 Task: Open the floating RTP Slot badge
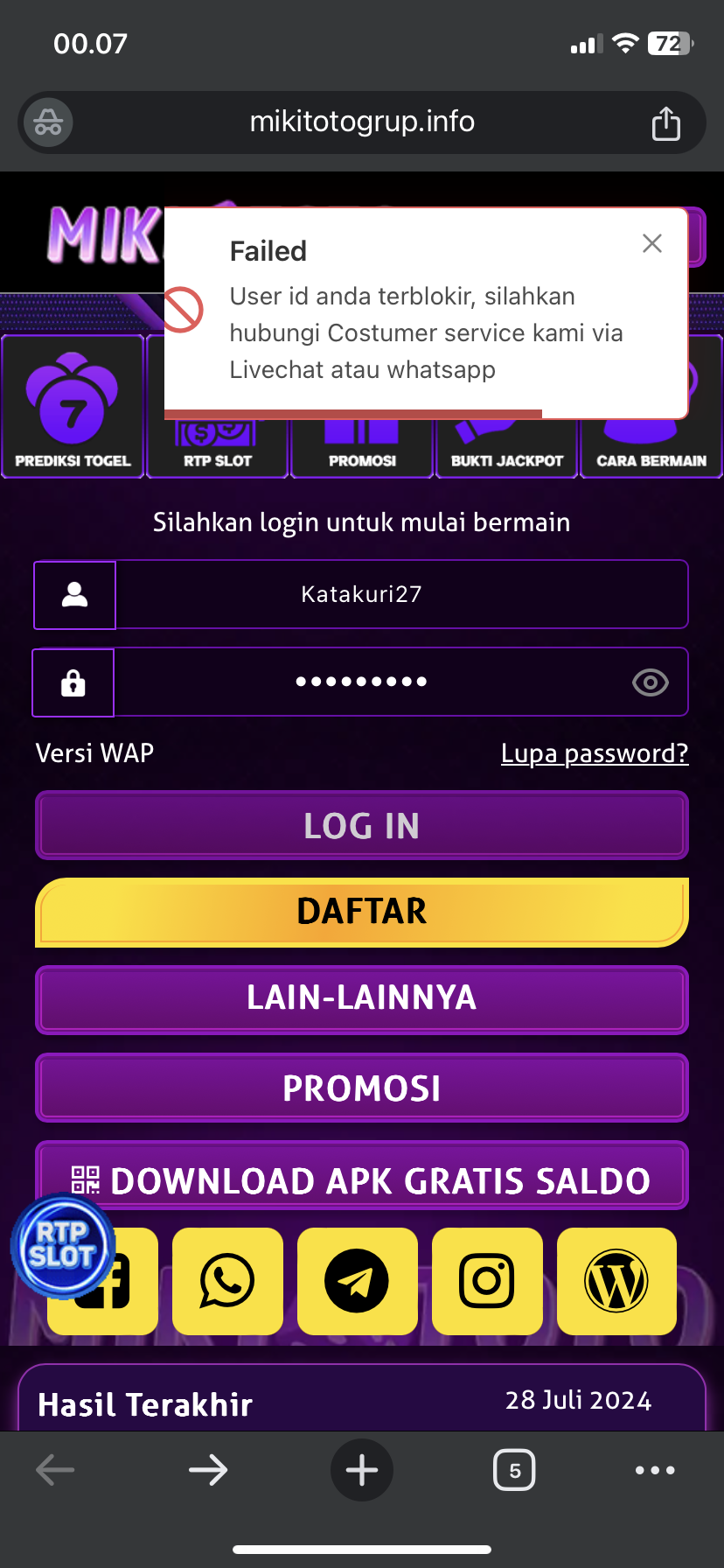pos(61,1246)
